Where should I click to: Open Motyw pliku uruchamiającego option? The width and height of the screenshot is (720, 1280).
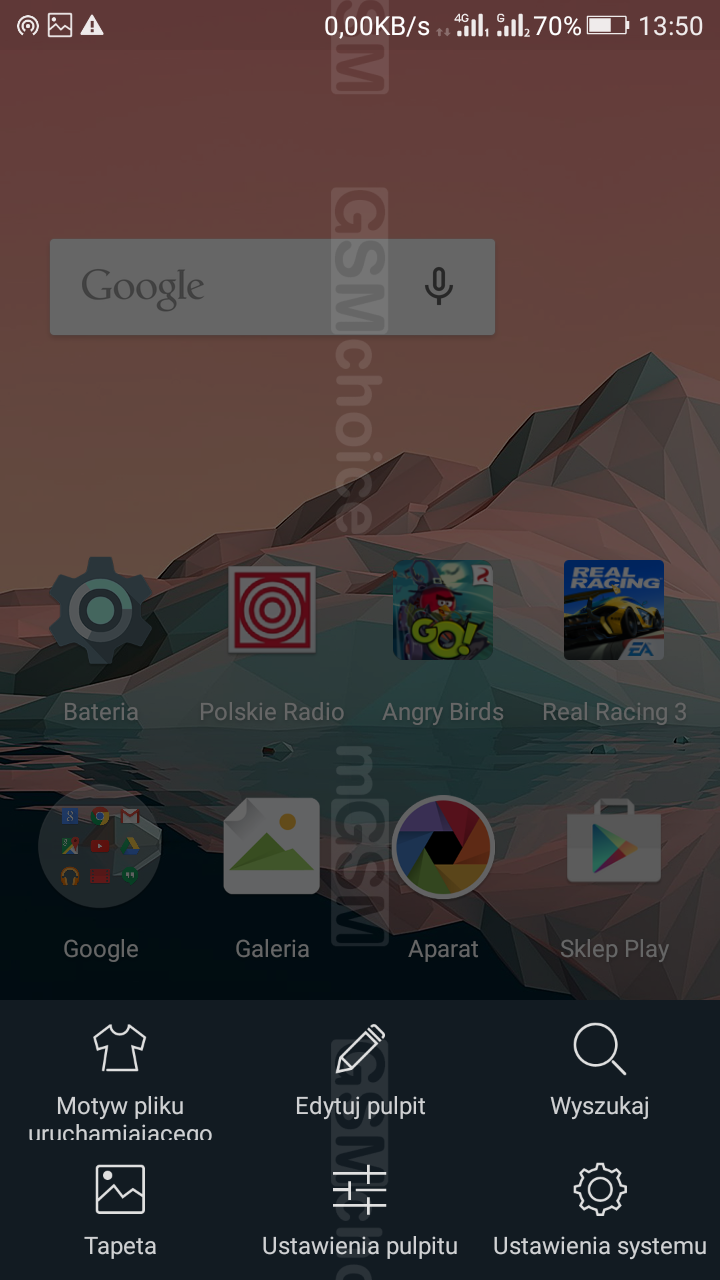[120, 1081]
